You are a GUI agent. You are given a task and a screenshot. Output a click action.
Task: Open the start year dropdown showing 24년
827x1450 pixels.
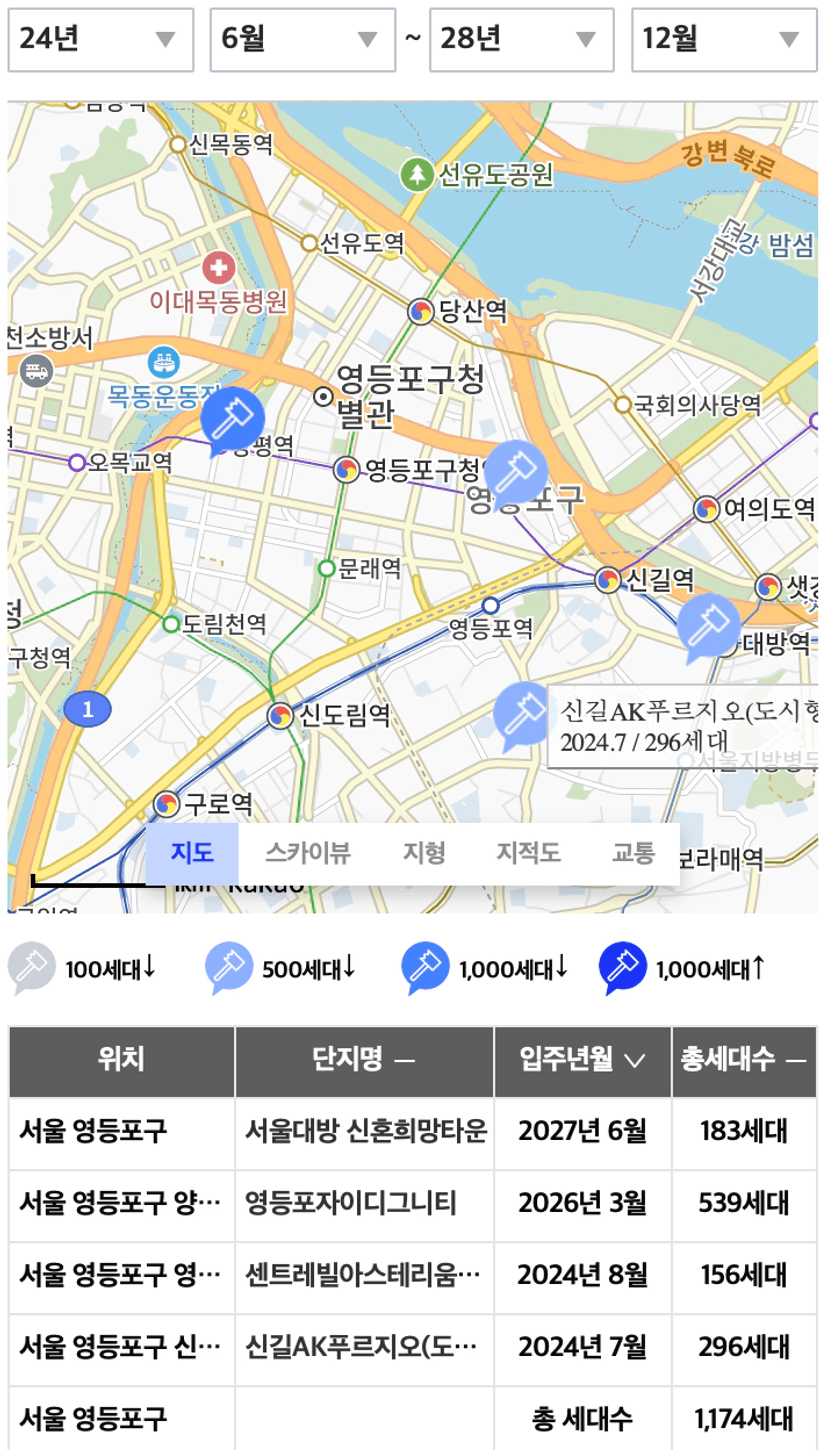[100, 40]
